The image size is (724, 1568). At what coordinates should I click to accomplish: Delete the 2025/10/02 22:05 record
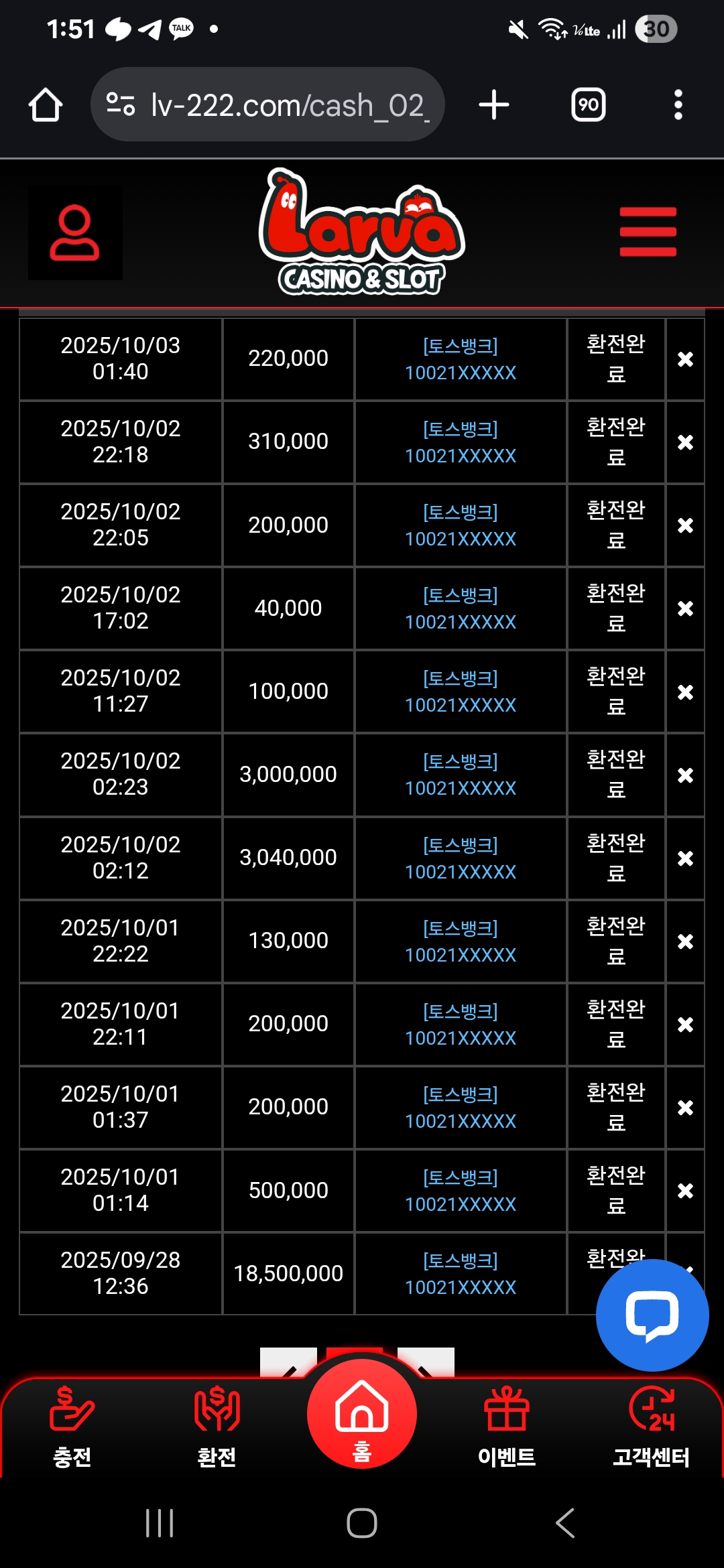click(685, 525)
